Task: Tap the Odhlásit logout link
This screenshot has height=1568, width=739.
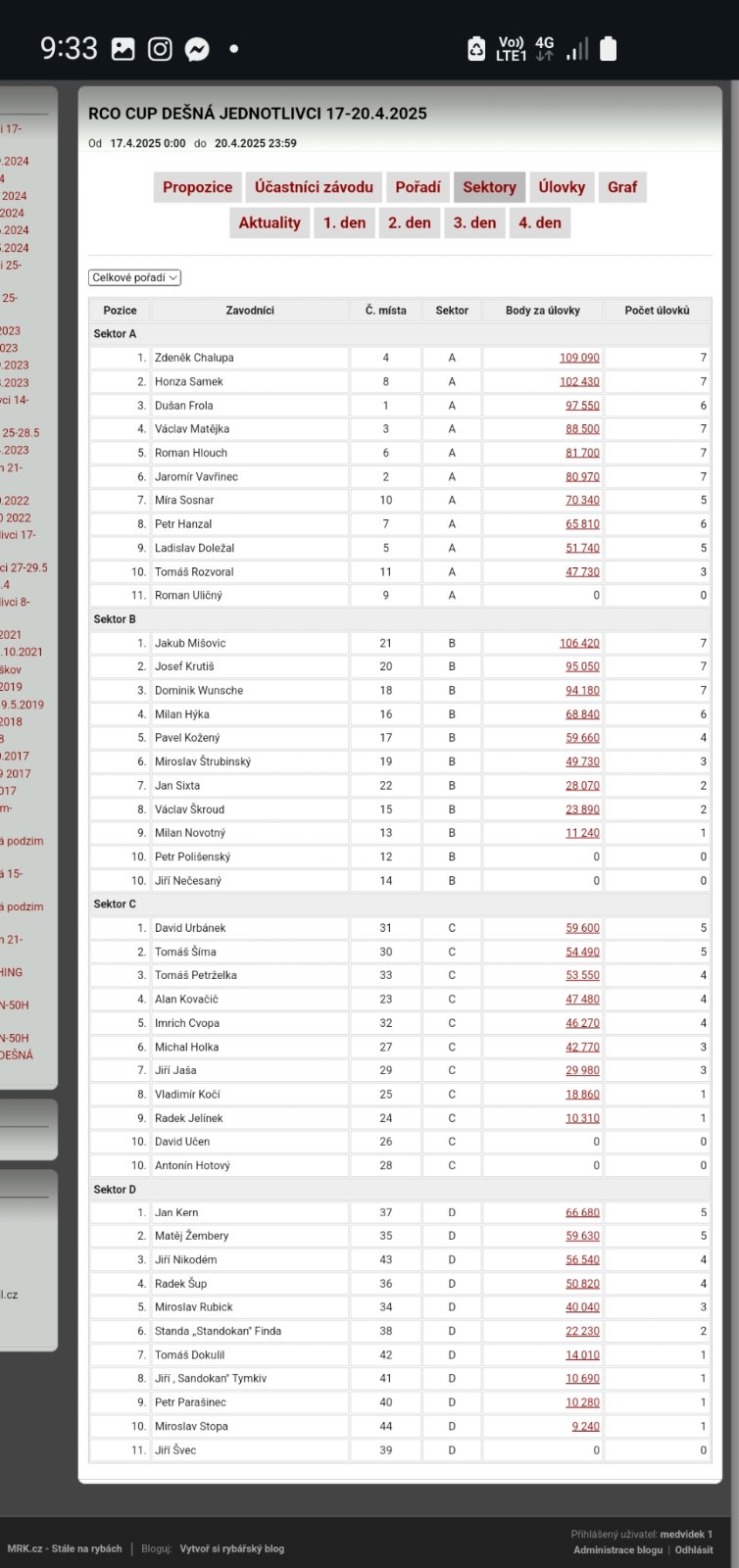Action: [x=694, y=1550]
